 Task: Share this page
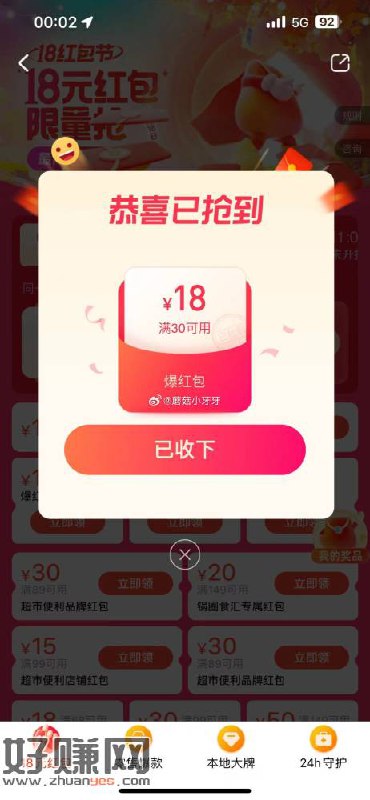click(340, 63)
